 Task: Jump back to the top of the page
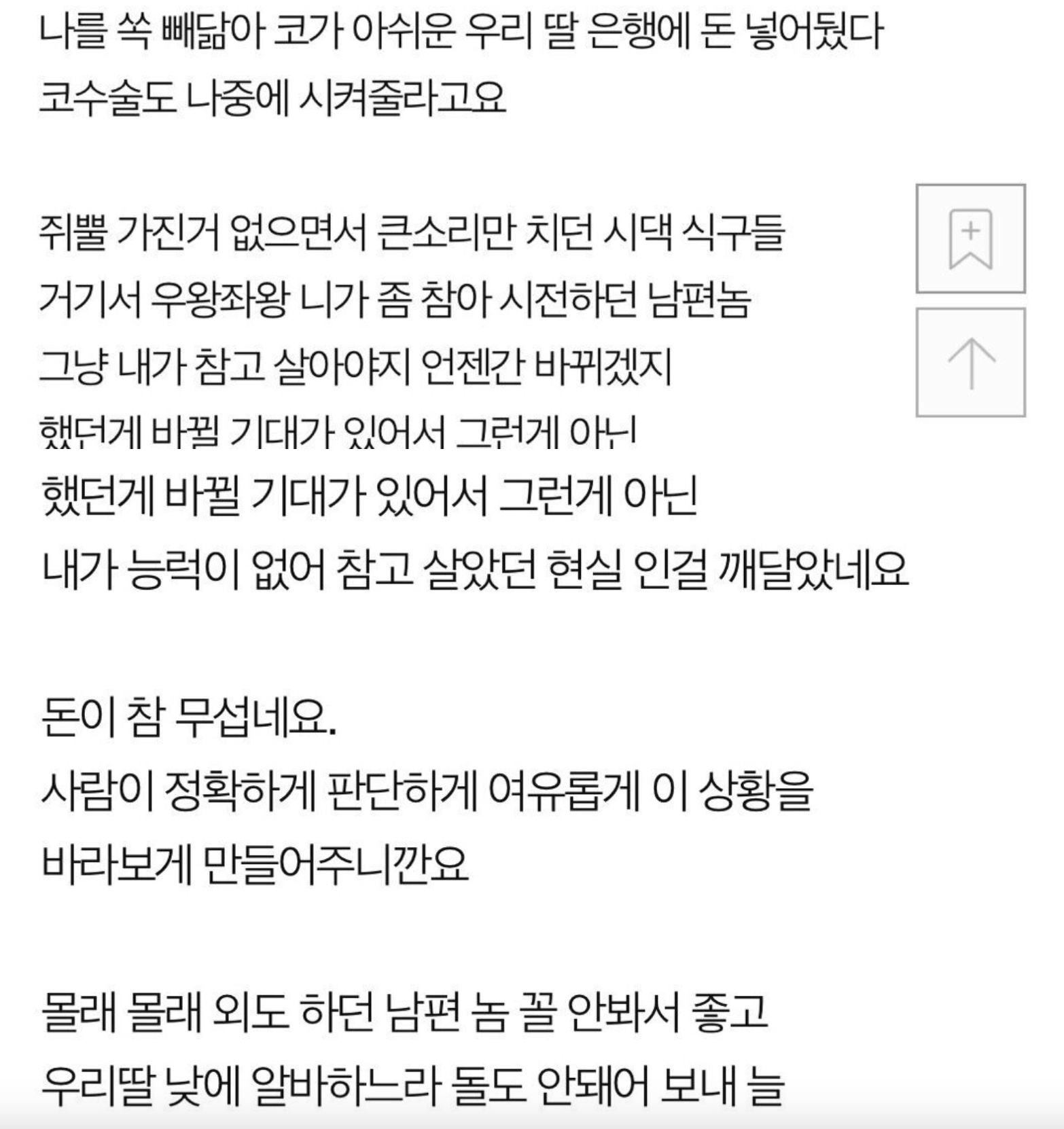(x=970, y=362)
